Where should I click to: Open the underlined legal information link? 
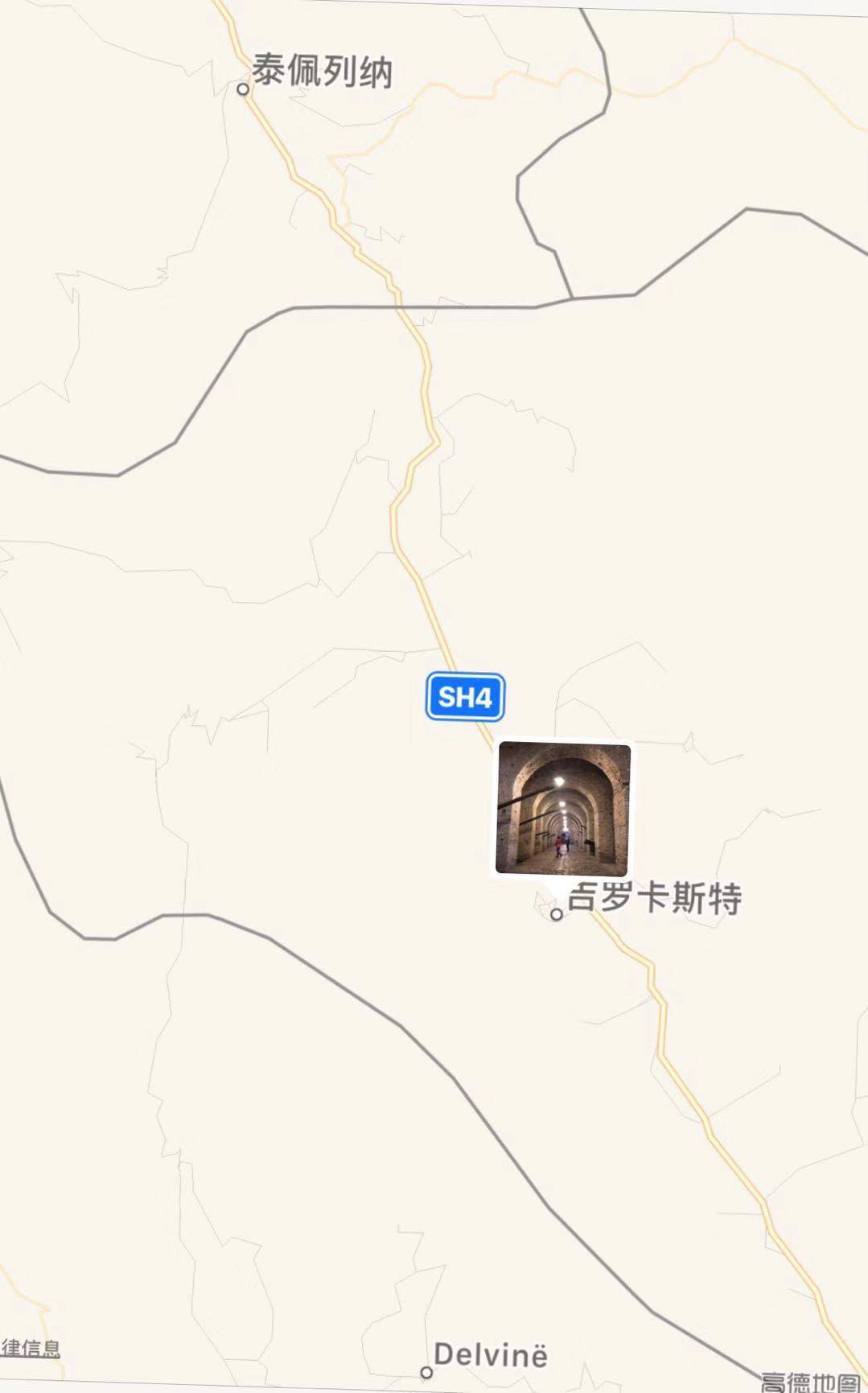tap(30, 1349)
